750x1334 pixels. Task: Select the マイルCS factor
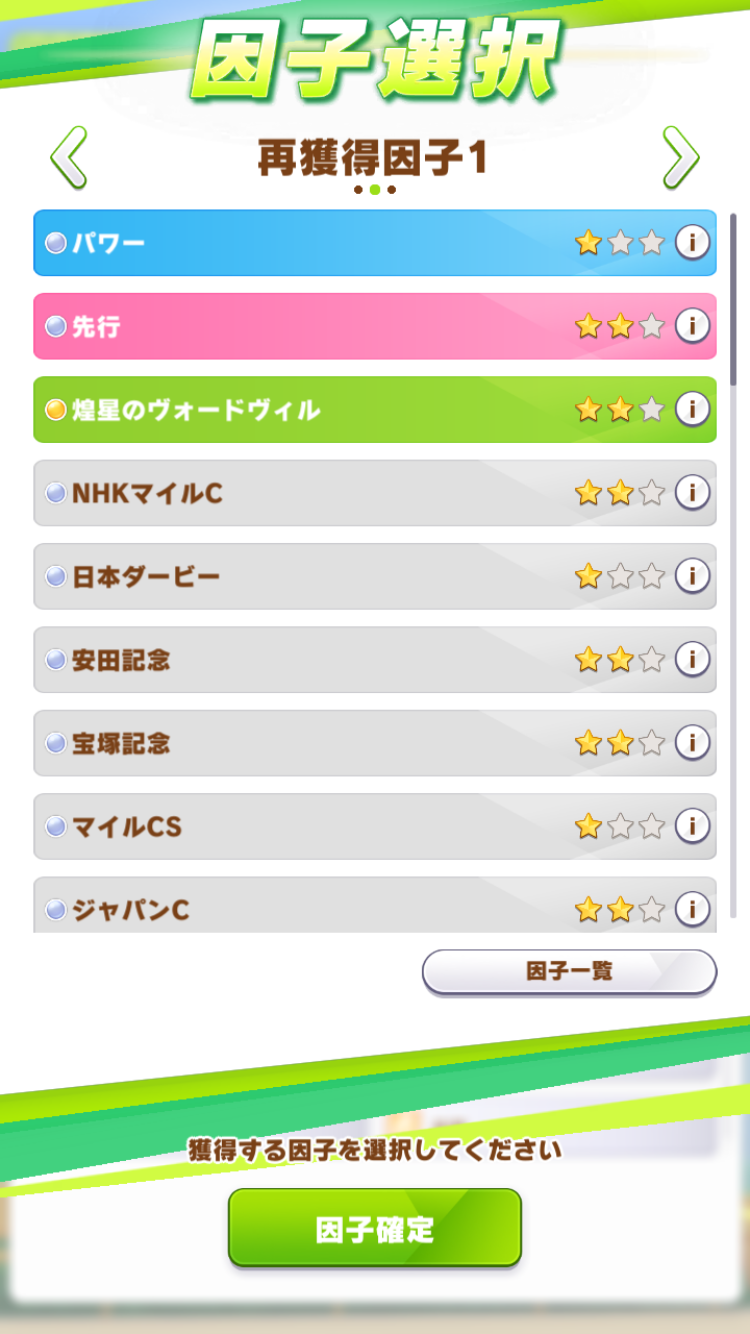pyautogui.click(x=375, y=827)
